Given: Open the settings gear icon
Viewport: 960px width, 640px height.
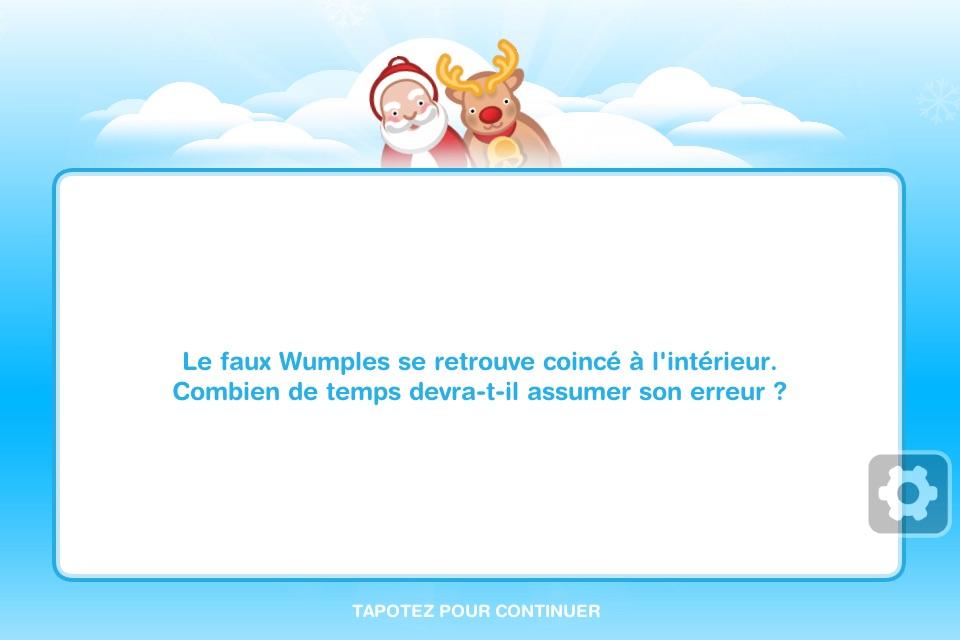Looking at the screenshot, I should (908, 493).
